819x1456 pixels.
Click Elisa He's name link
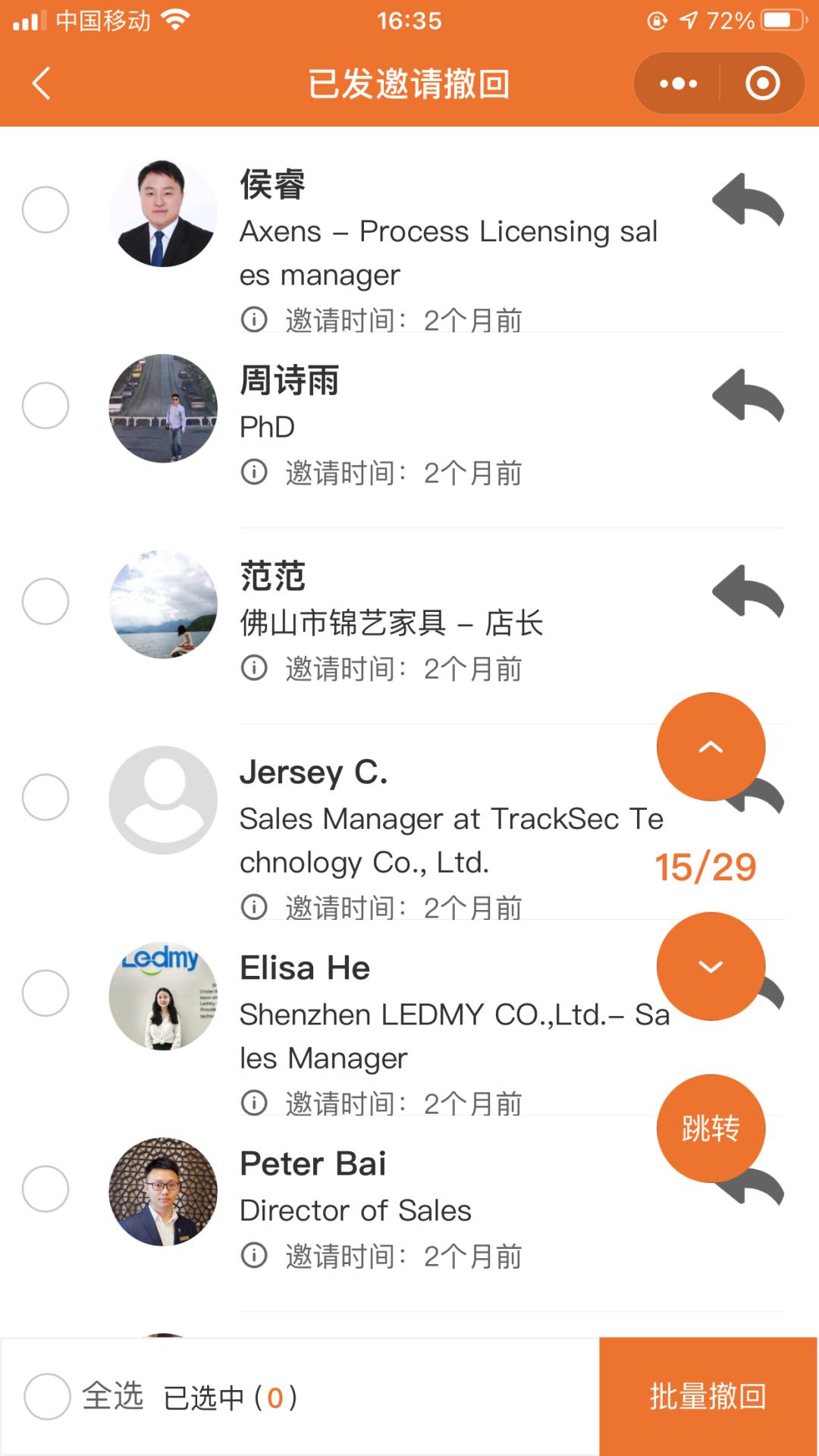click(304, 968)
